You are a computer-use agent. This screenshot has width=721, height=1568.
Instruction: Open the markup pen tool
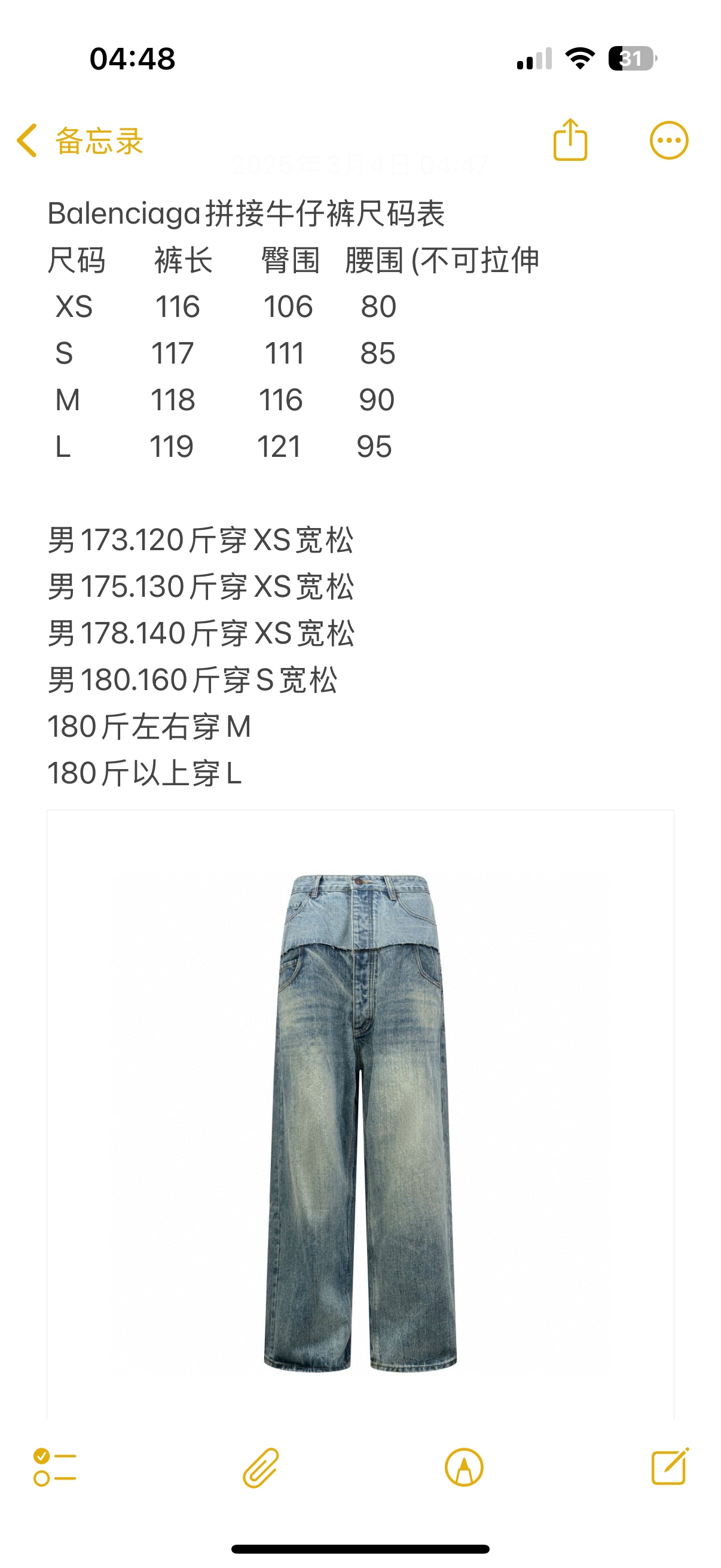click(464, 1468)
